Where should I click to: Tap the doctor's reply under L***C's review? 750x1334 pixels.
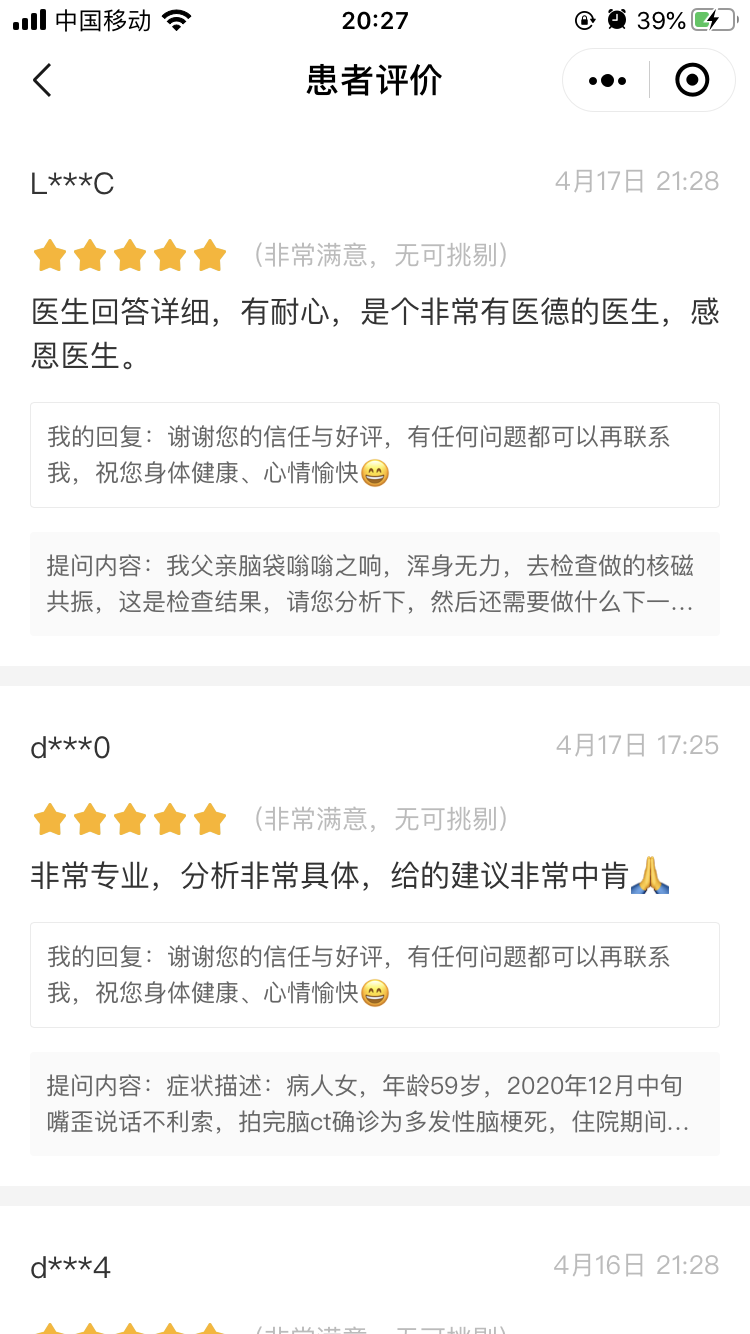pos(375,455)
